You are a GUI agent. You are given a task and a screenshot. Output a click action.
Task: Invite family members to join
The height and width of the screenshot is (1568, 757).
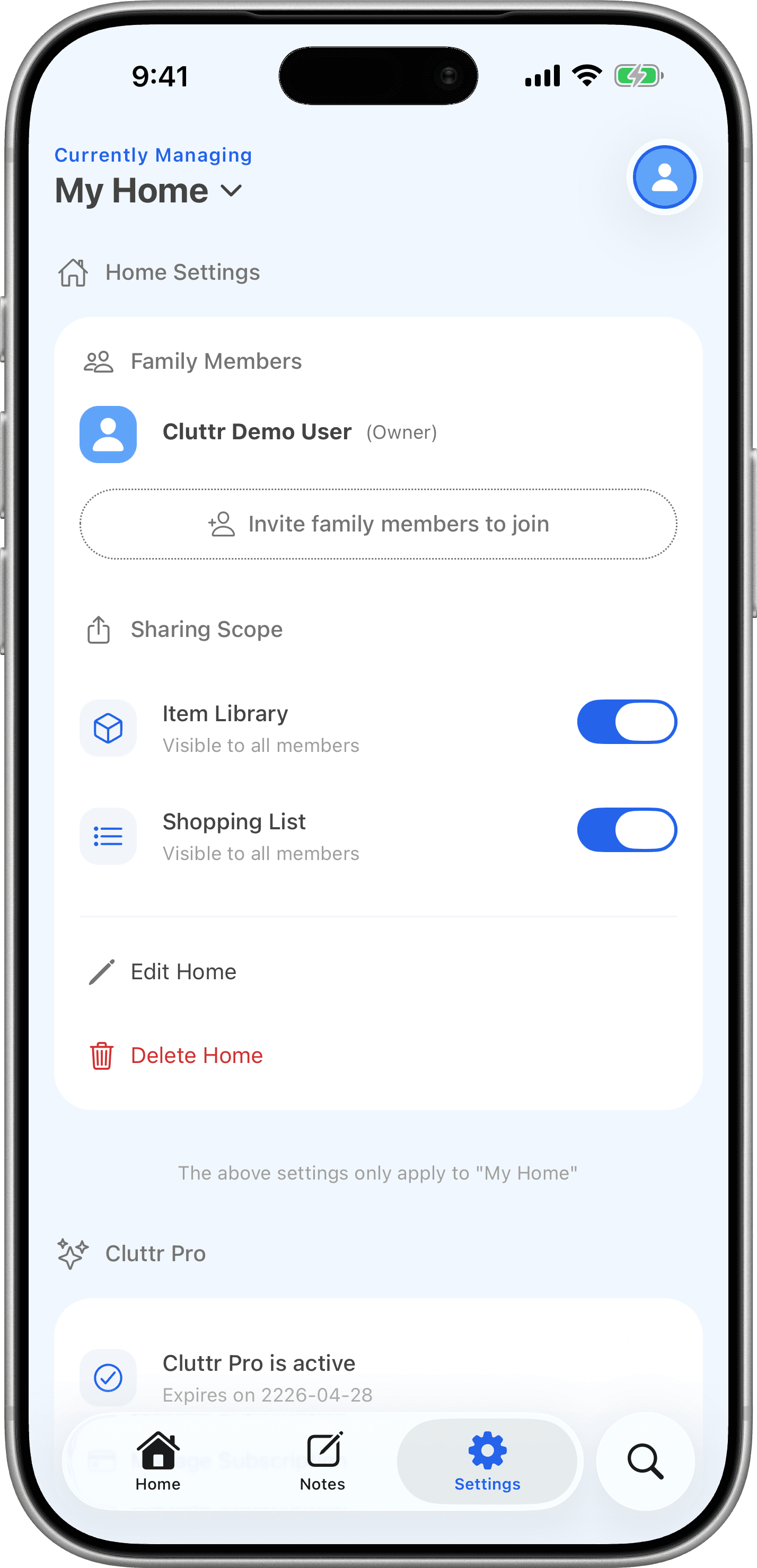point(378,524)
